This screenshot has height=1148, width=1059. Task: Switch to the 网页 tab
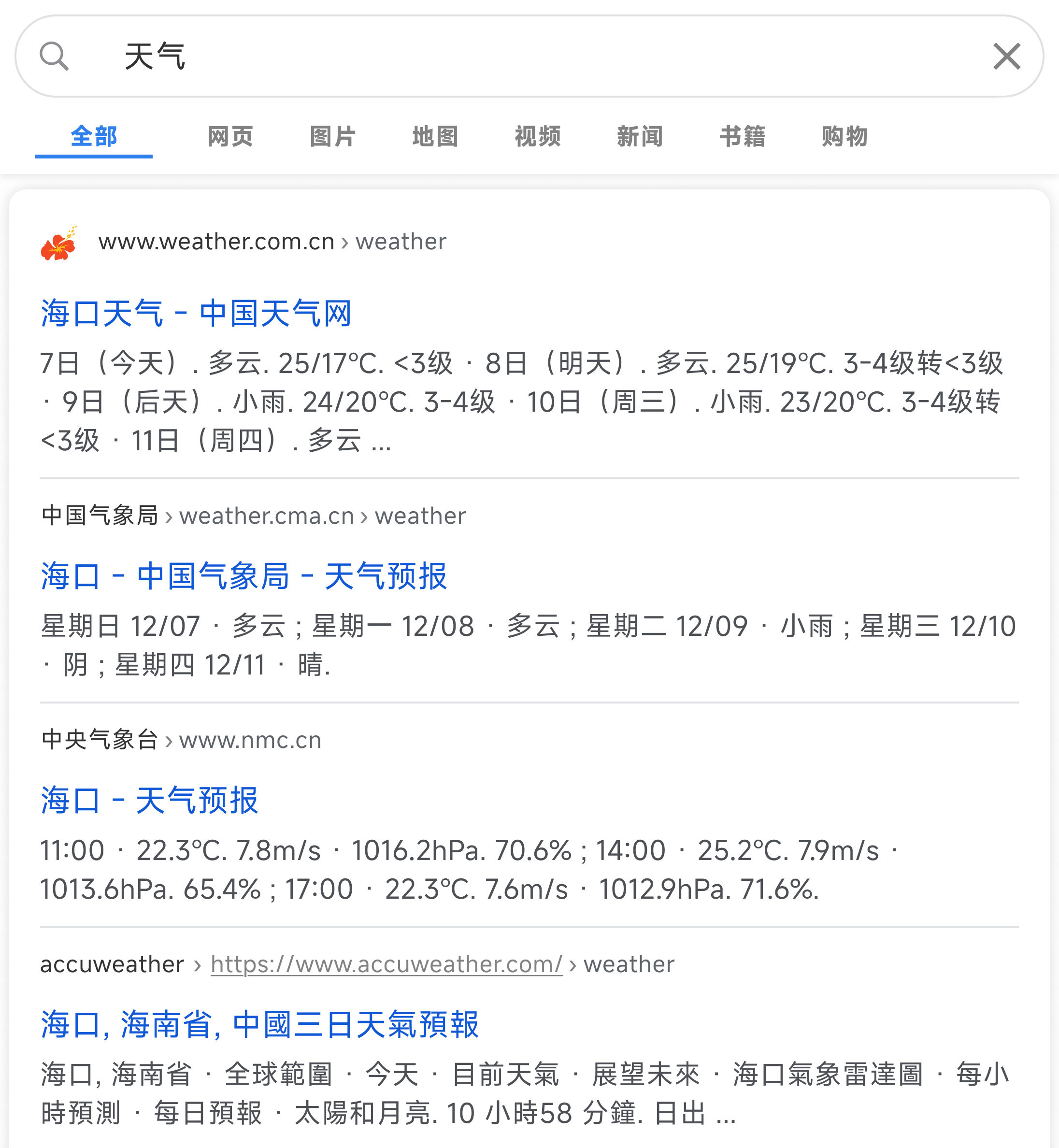tap(230, 136)
